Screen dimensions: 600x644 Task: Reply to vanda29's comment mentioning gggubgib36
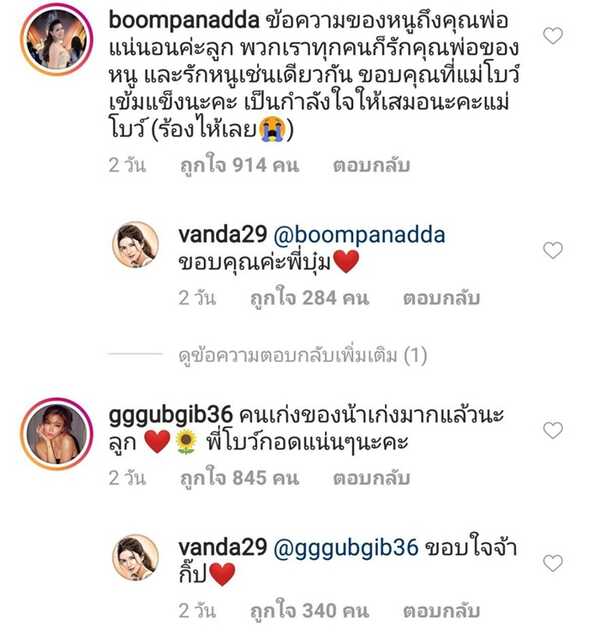click(x=441, y=609)
